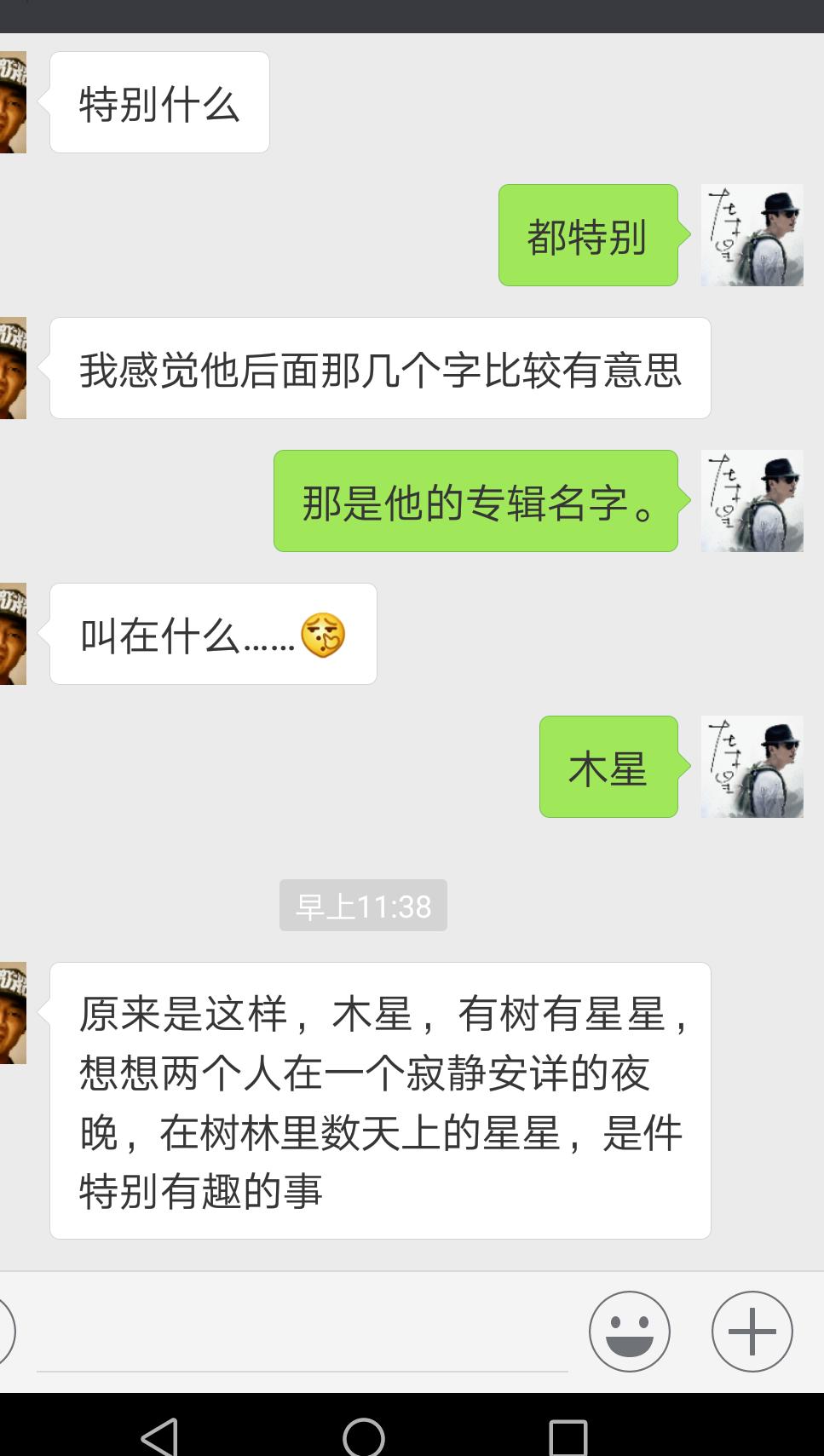Open contact avatar beside 特别什么
The width and height of the screenshot is (824, 1456).
click(x=13, y=102)
